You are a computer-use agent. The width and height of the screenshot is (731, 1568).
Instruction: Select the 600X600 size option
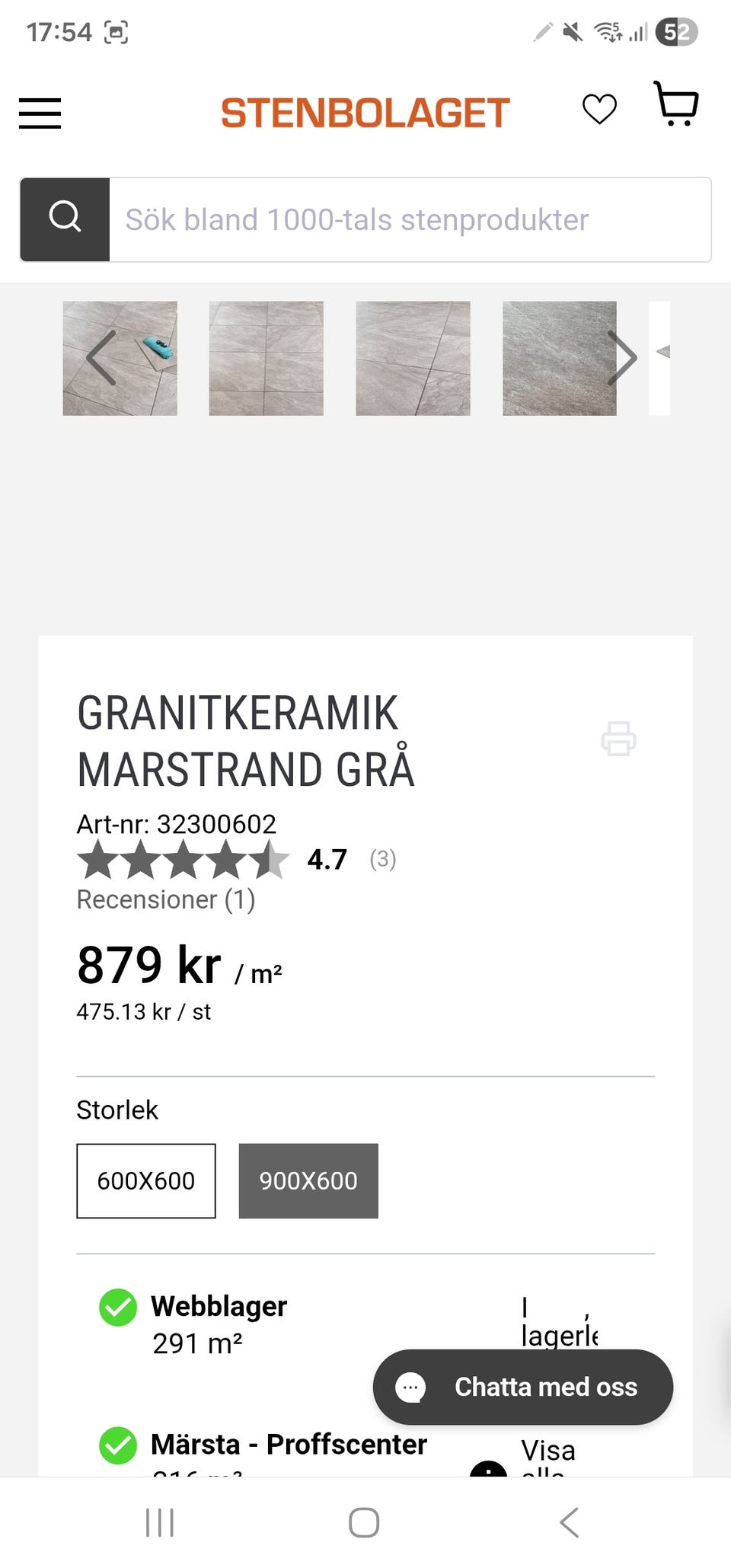[x=145, y=1180]
